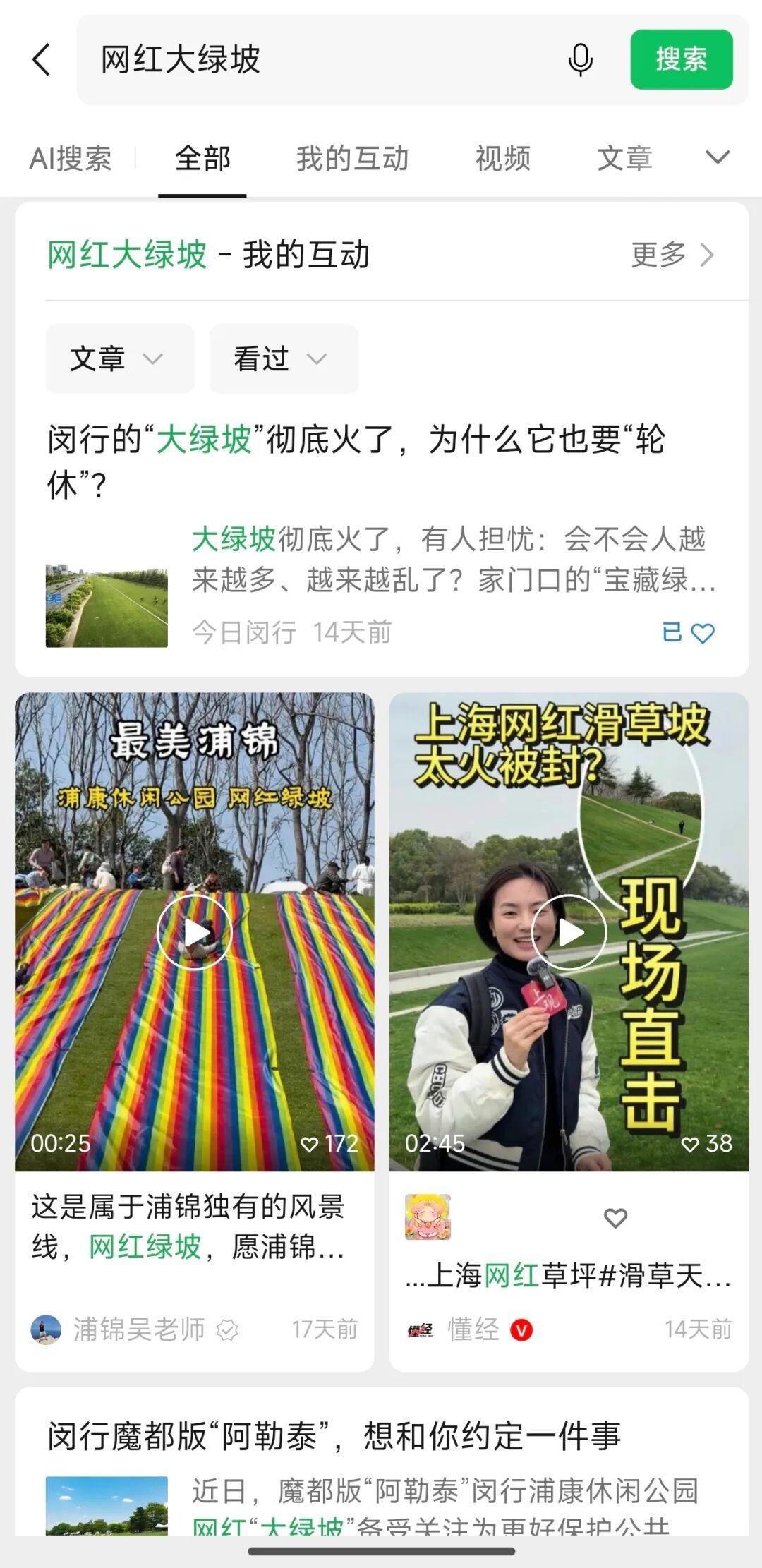Image resolution: width=762 pixels, height=1568 pixels.
Task: Expand more tabs with the down chevron
Action: tap(718, 157)
